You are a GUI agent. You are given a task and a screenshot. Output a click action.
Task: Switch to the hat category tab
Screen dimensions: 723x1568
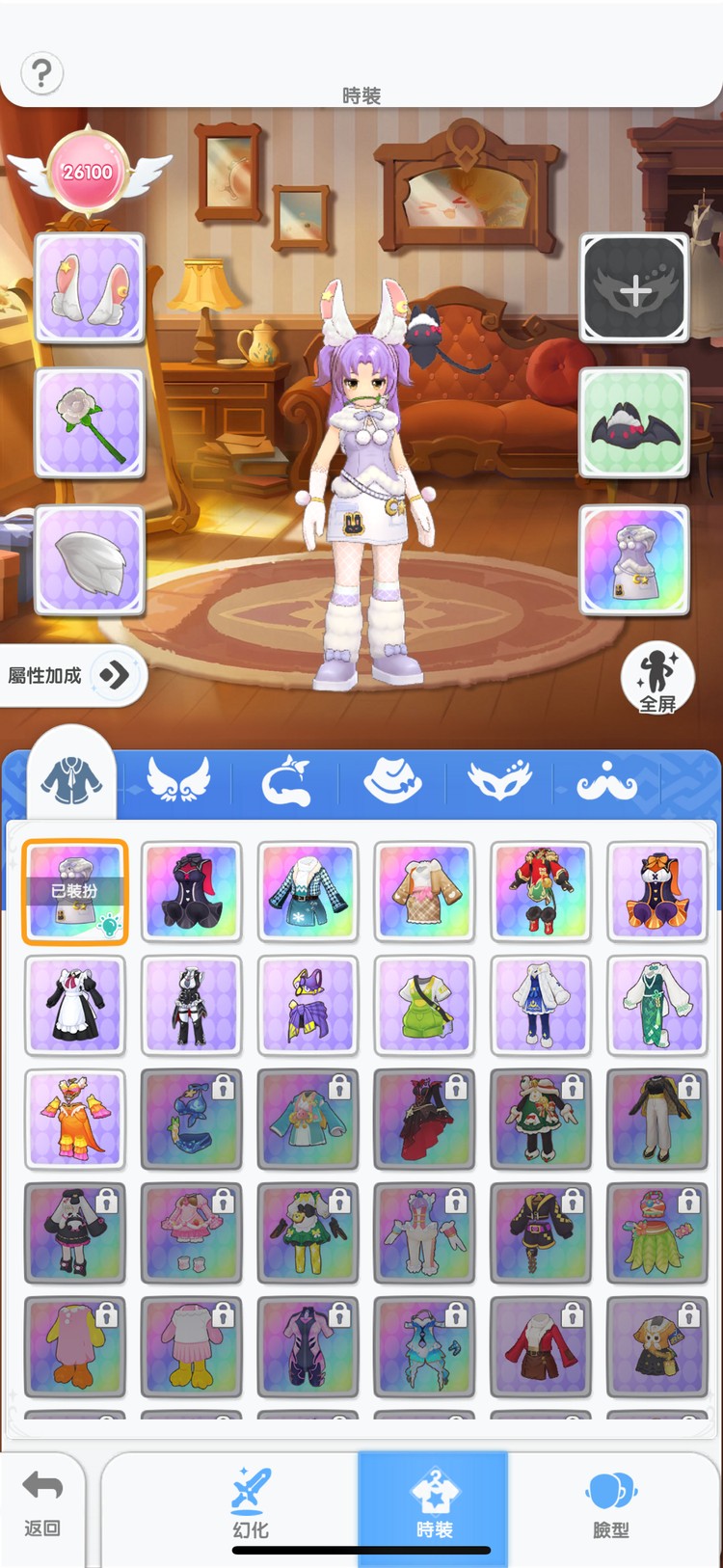[392, 779]
